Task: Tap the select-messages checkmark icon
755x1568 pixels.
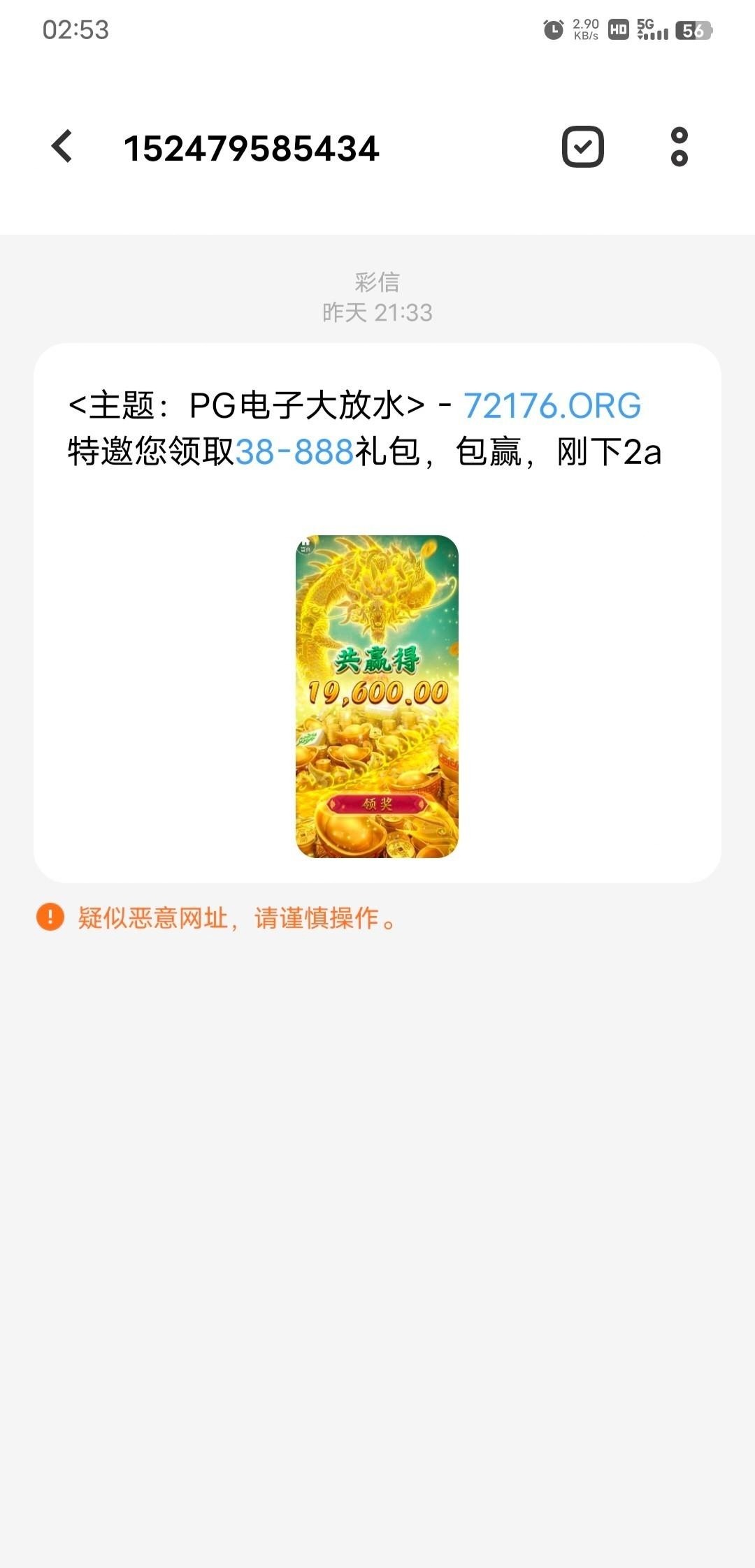Action: (x=582, y=147)
